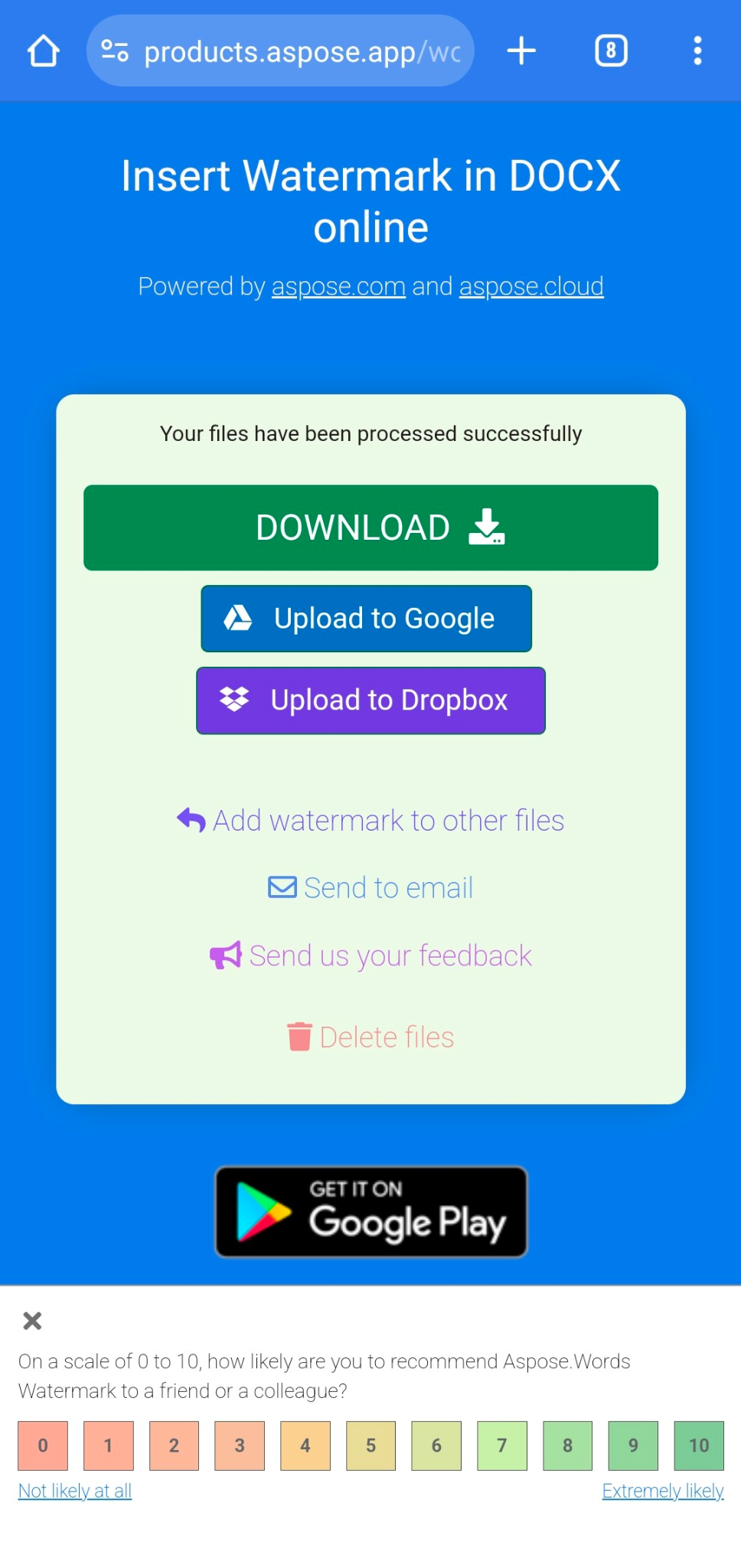This screenshot has height=1568, width=741.
Task: Open a new browser tab
Action: tap(521, 51)
